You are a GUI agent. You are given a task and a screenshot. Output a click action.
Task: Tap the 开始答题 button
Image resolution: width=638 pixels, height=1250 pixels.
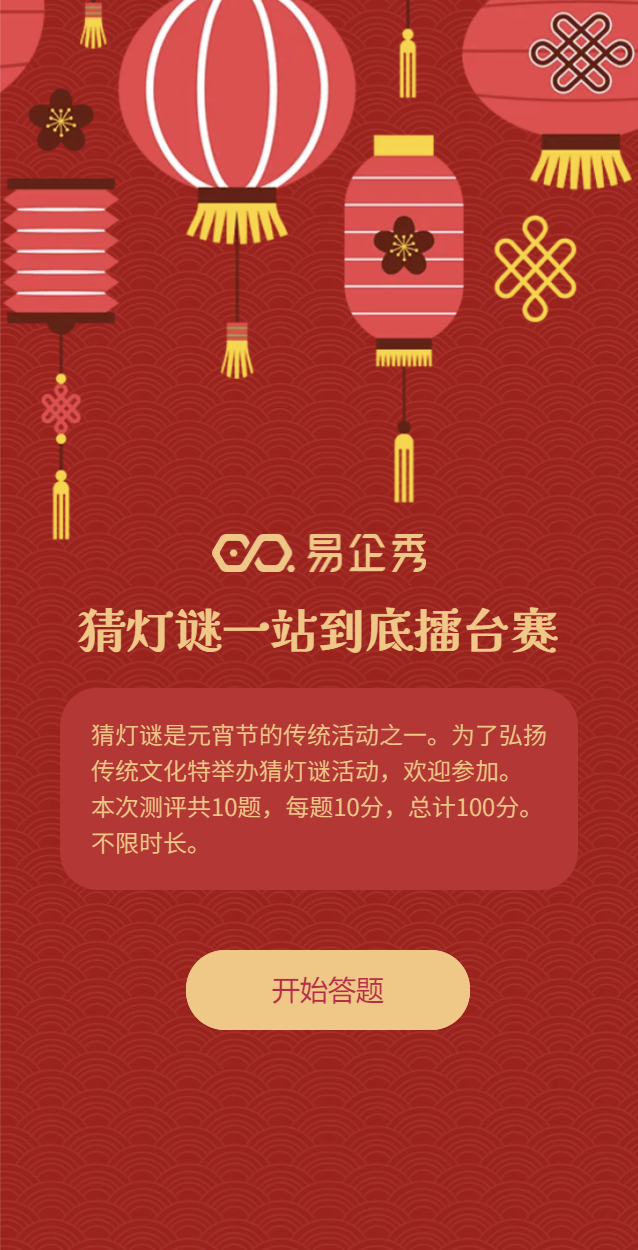pyautogui.click(x=328, y=990)
